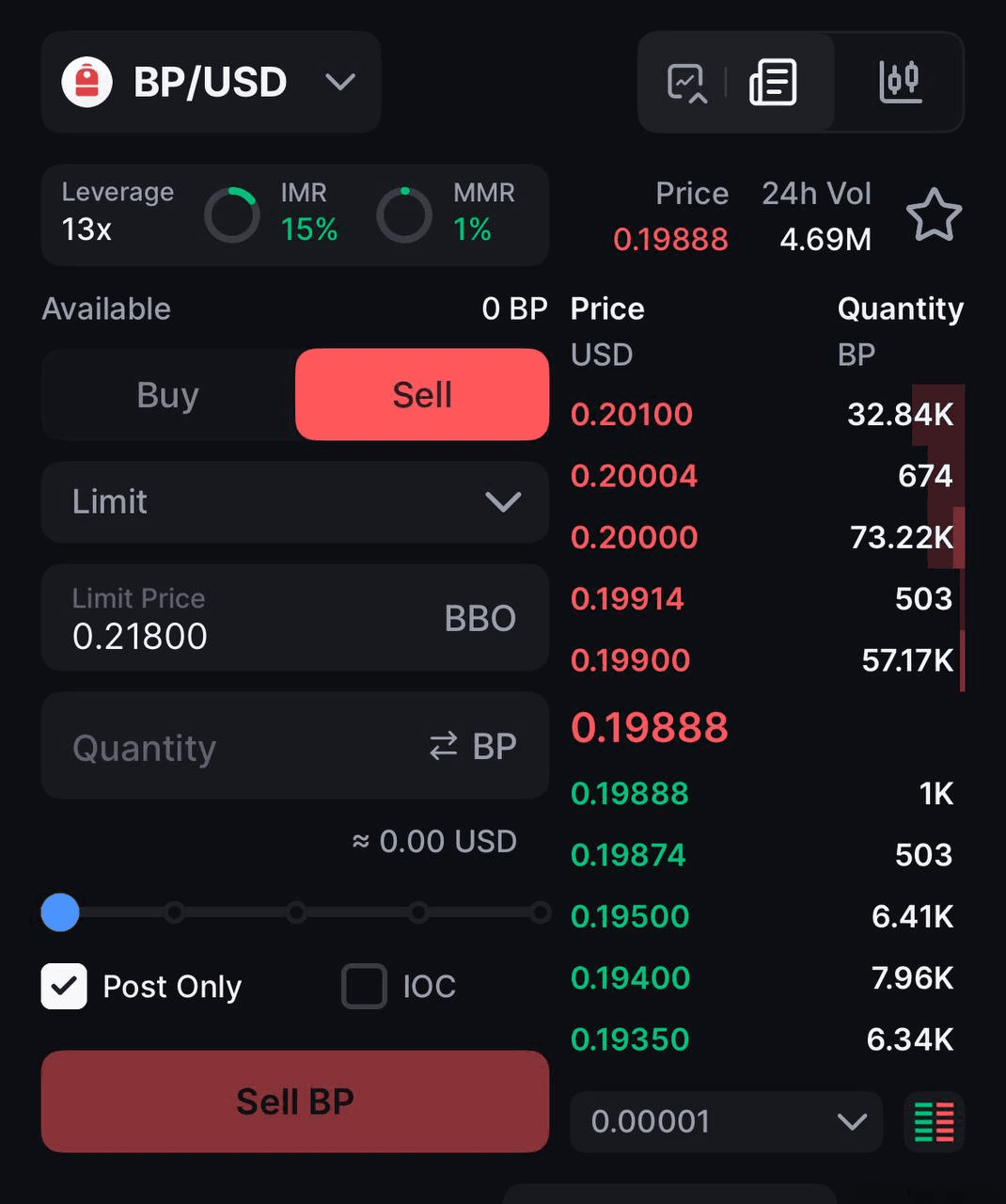
Task: Click the MMR margin gauge
Action: click(x=404, y=214)
